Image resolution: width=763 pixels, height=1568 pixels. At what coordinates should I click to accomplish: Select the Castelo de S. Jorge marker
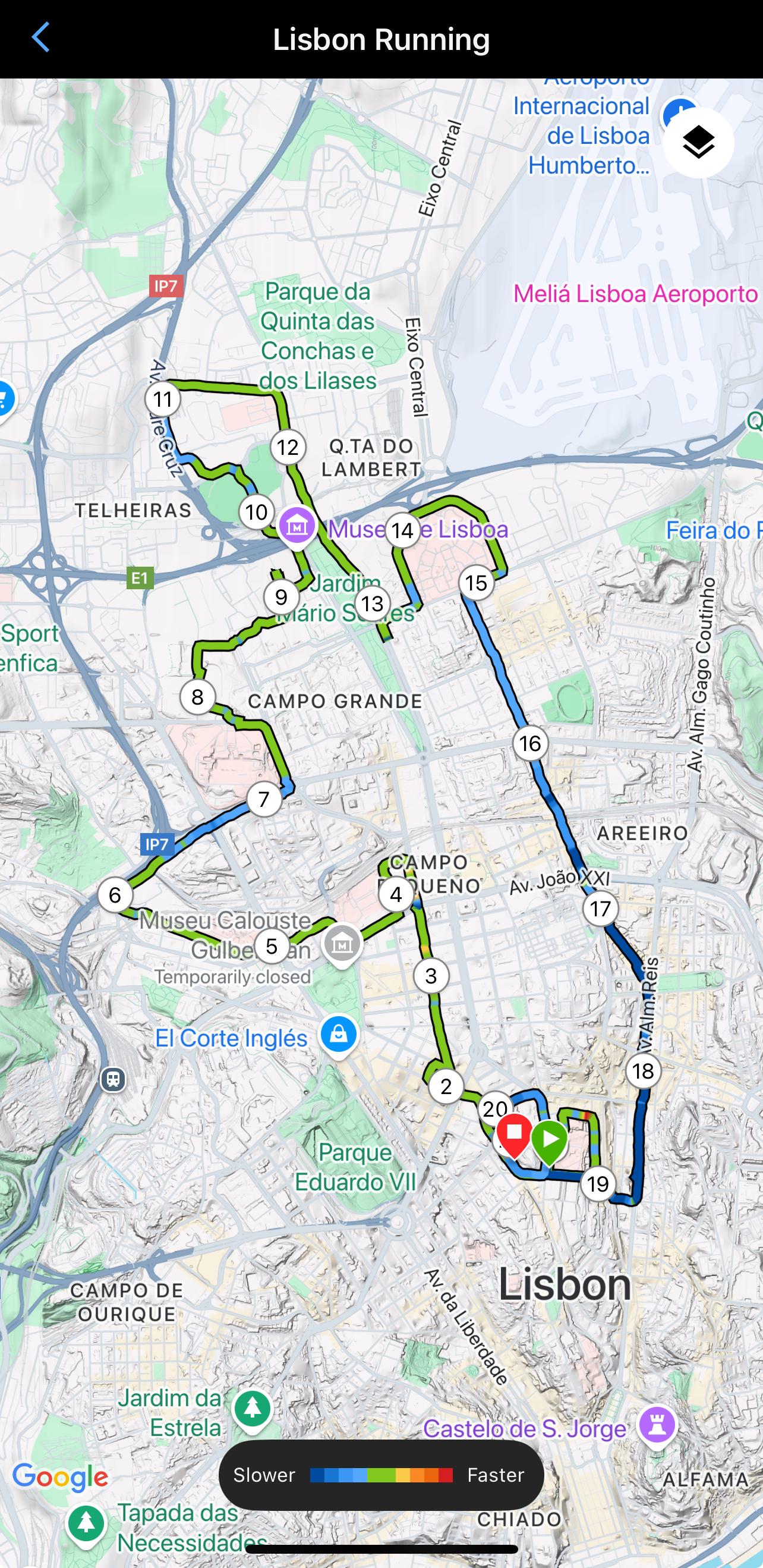[x=657, y=1427]
